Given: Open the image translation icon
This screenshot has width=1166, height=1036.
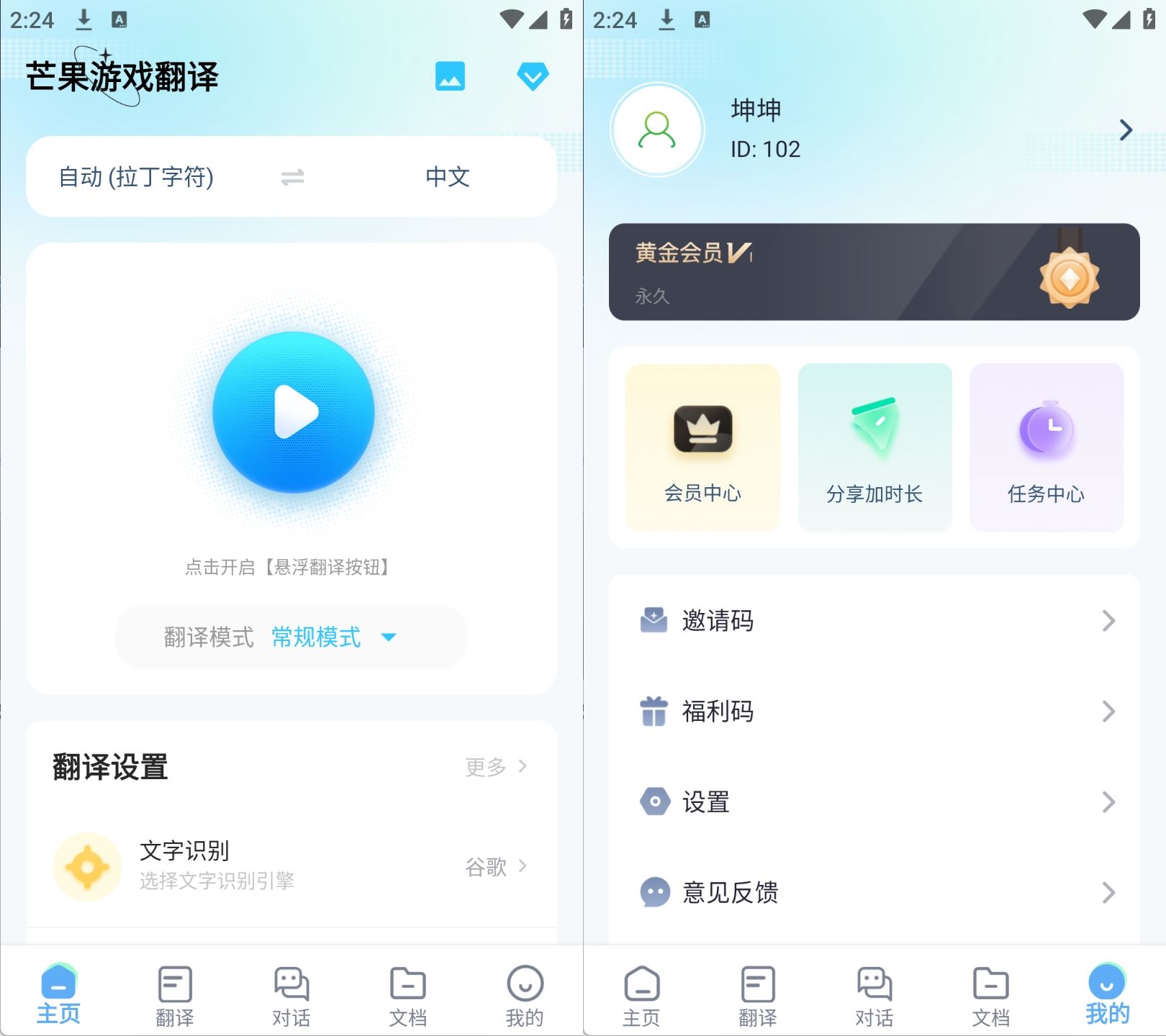Looking at the screenshot, I should point(450,76).
